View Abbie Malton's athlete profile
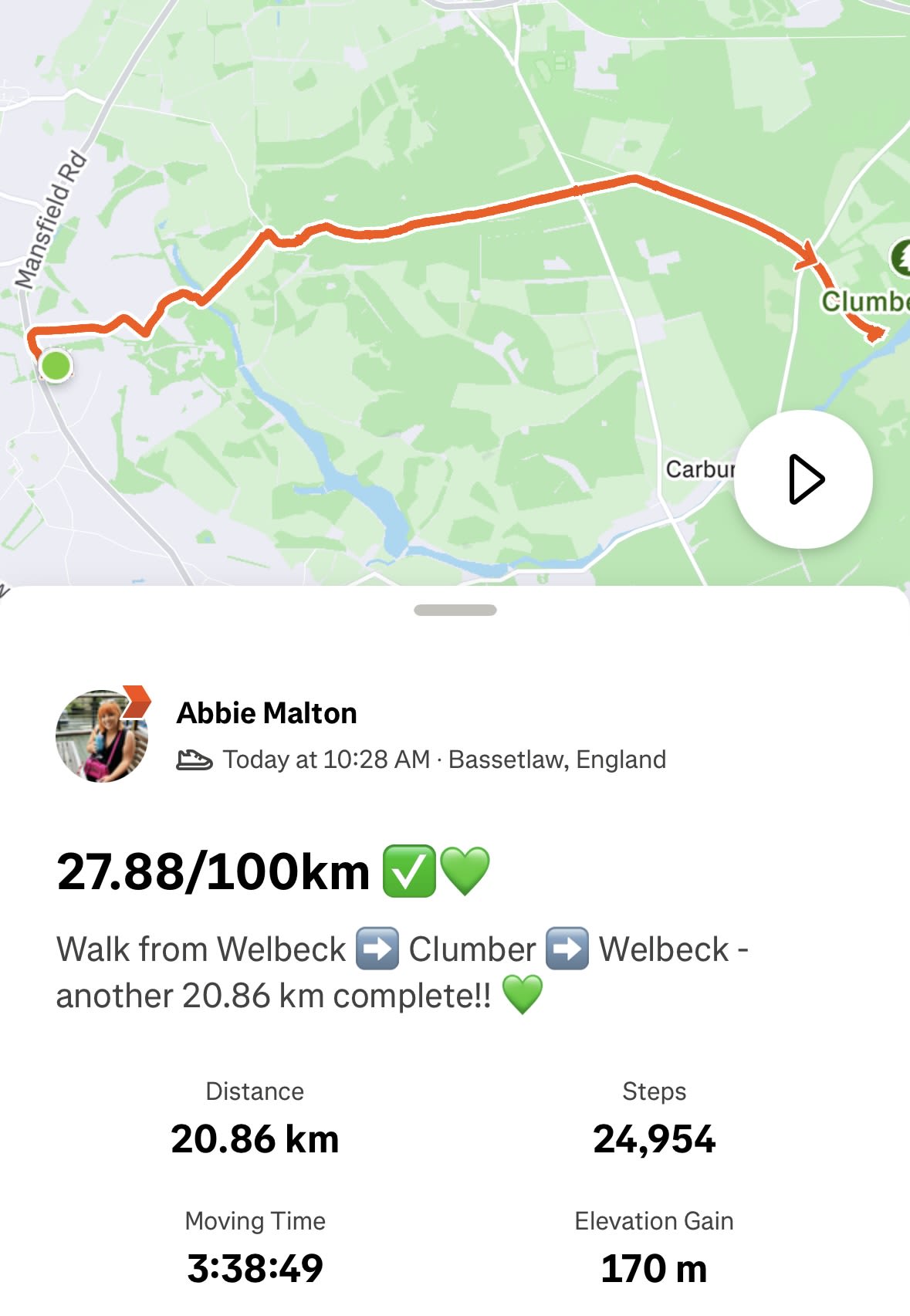This screenshot has height=1316, width=910. coord(266,713)
